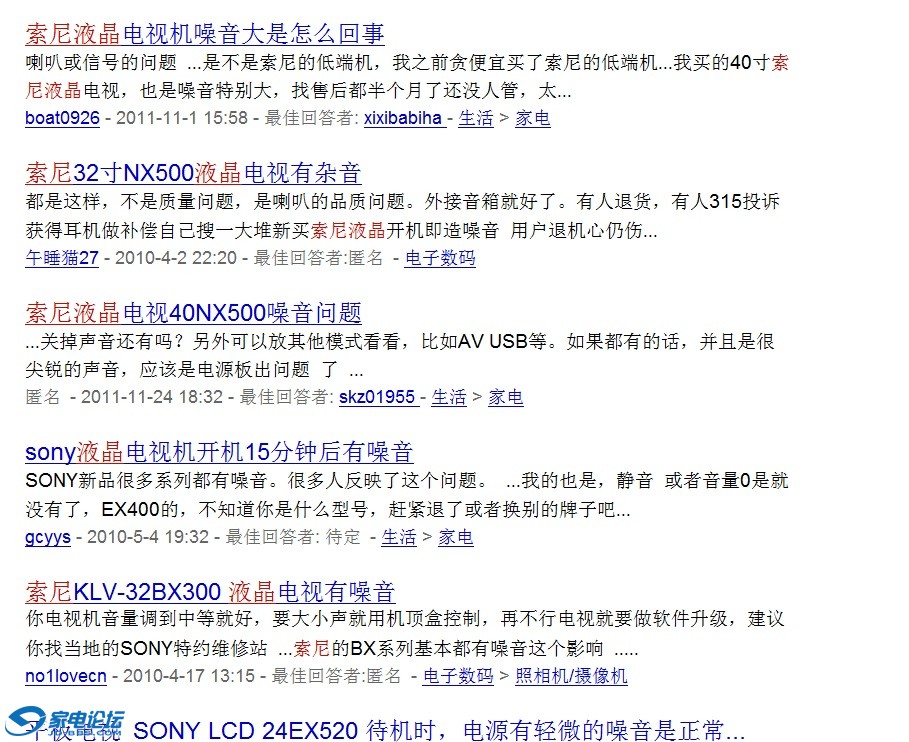This screenshot has height=742, width=909.
Task: Open user no1lovecn's profile
Action: pyautogui.click(x=65, y=676)
